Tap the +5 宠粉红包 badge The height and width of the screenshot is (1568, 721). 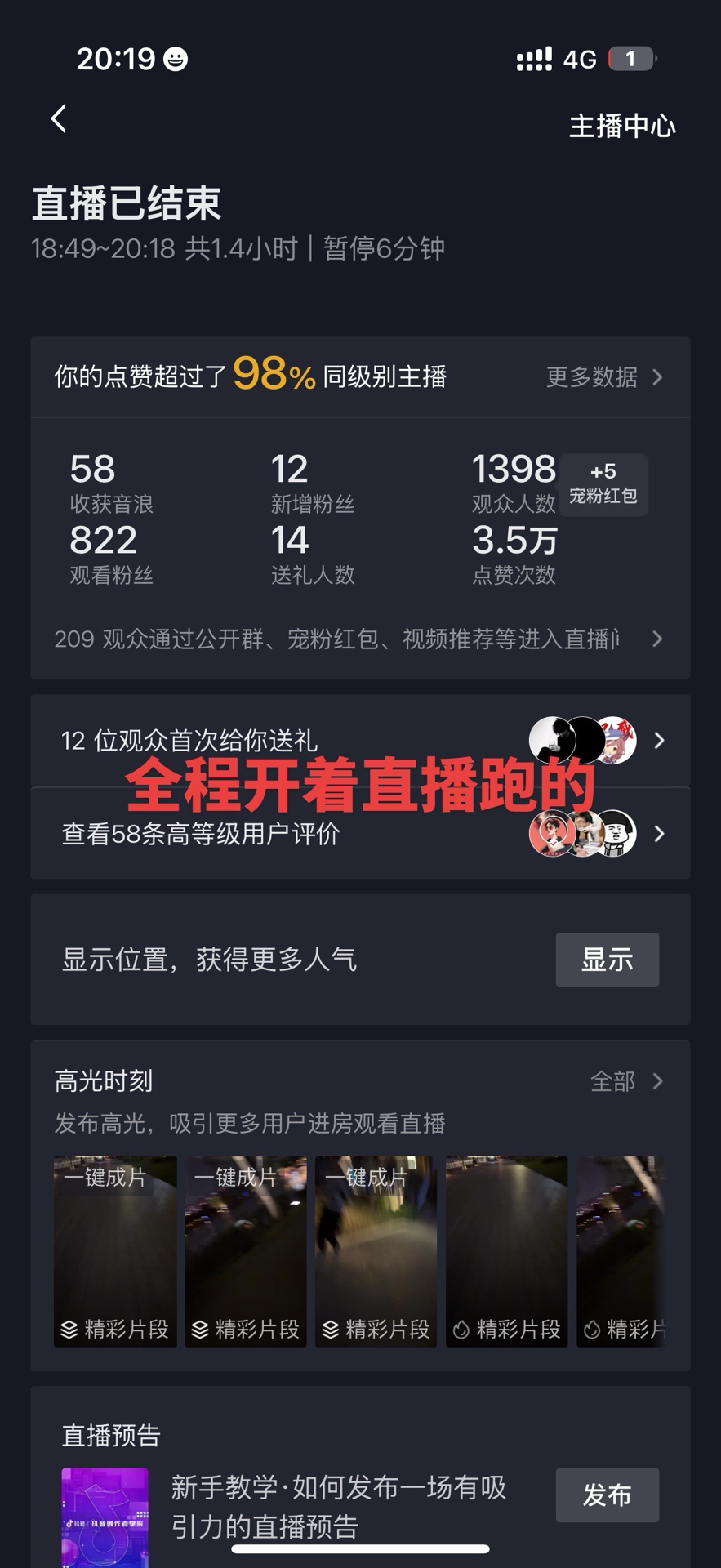tap(603, 484)
